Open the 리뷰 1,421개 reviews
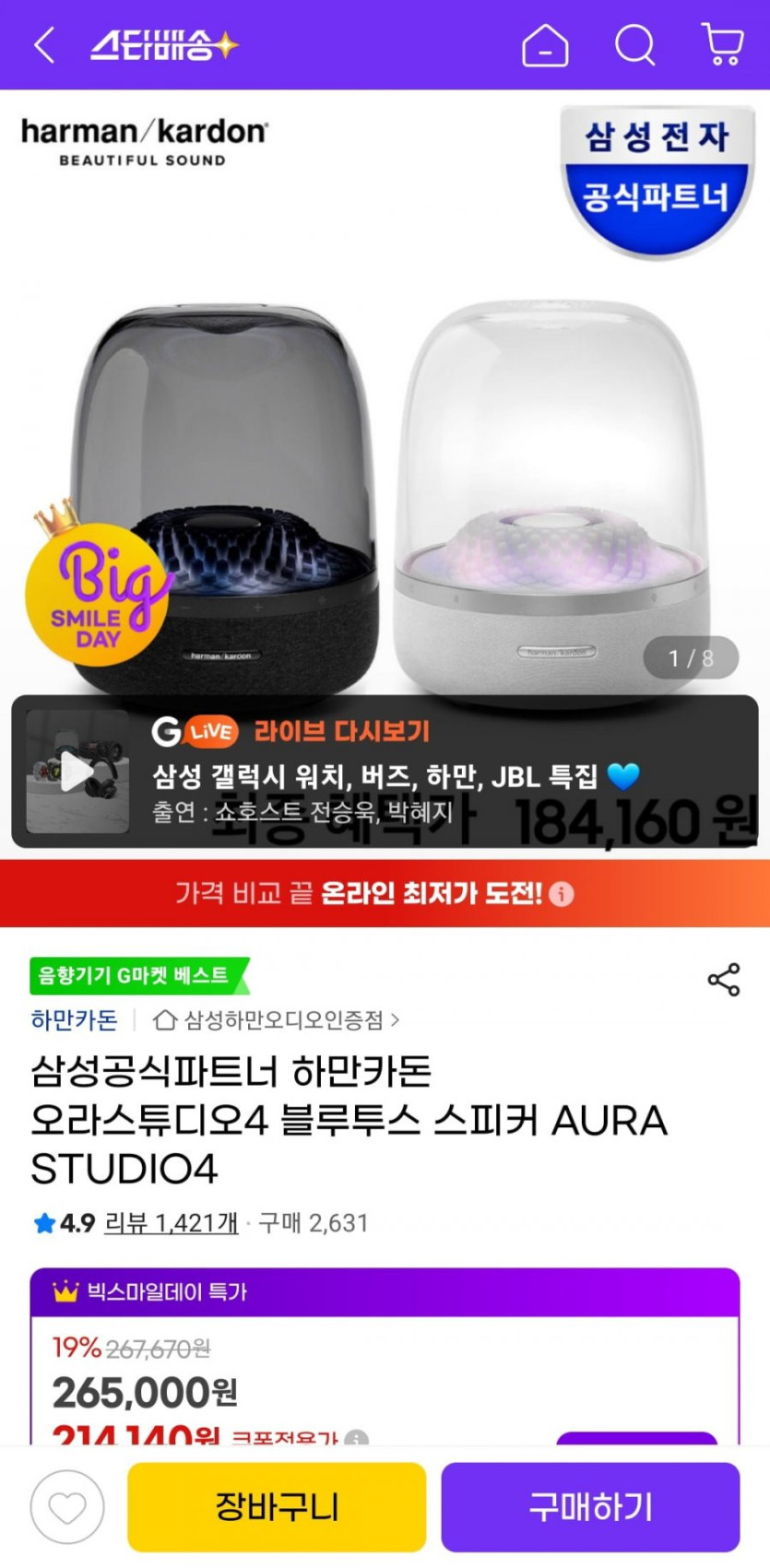The image size is (770, 1568). click(x=172, y=1223)
